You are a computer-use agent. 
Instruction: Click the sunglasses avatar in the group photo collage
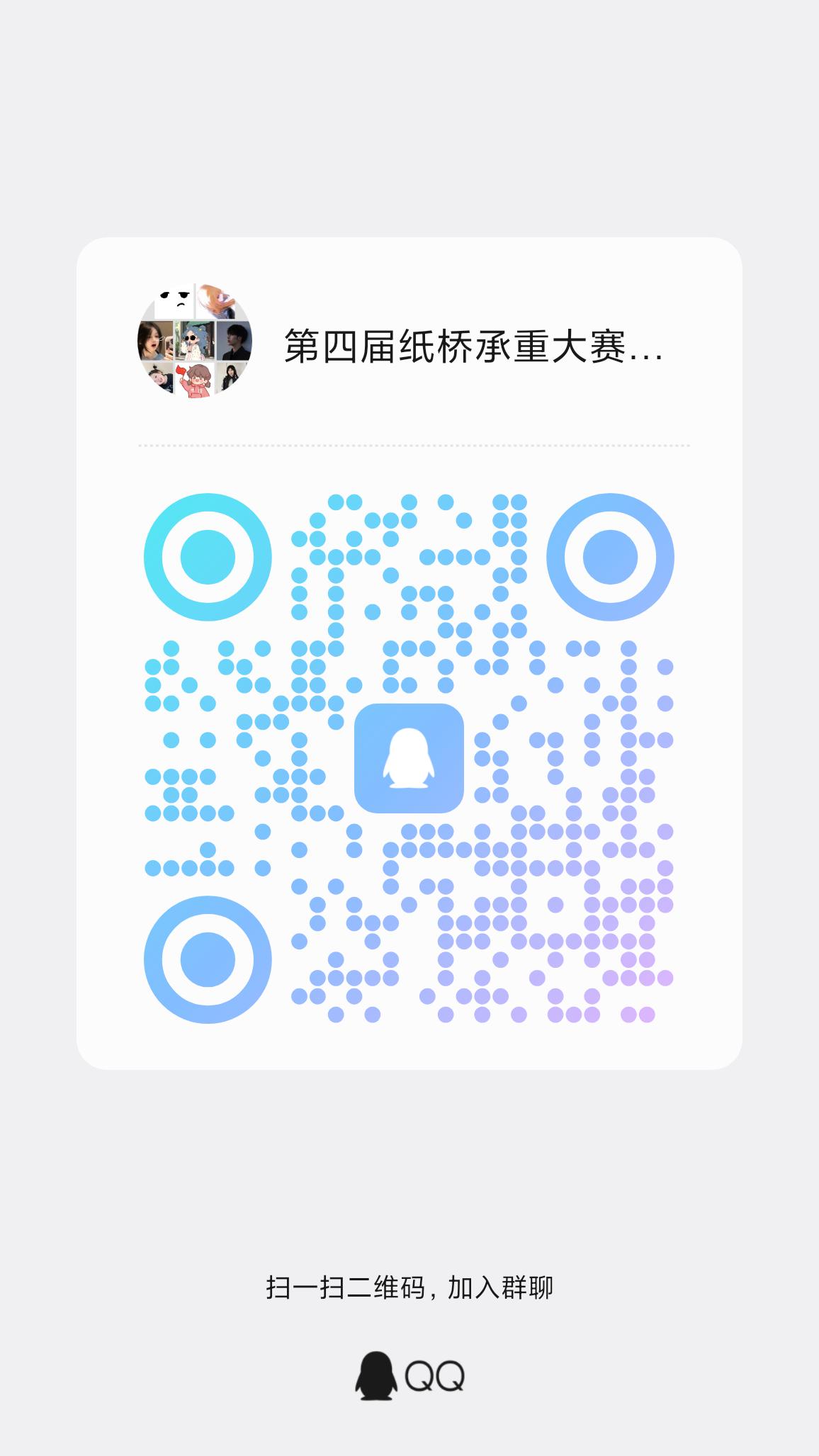(196, 340)
